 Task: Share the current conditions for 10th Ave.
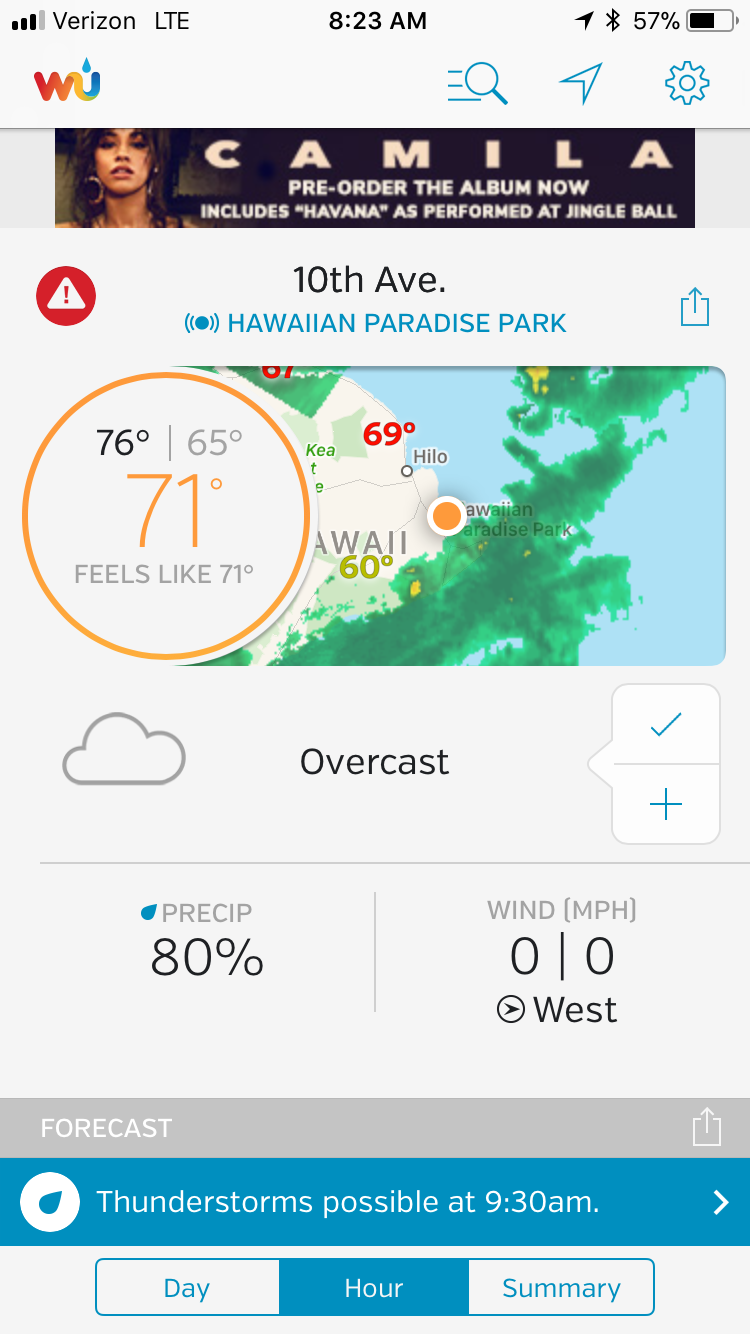pos(694,306)
